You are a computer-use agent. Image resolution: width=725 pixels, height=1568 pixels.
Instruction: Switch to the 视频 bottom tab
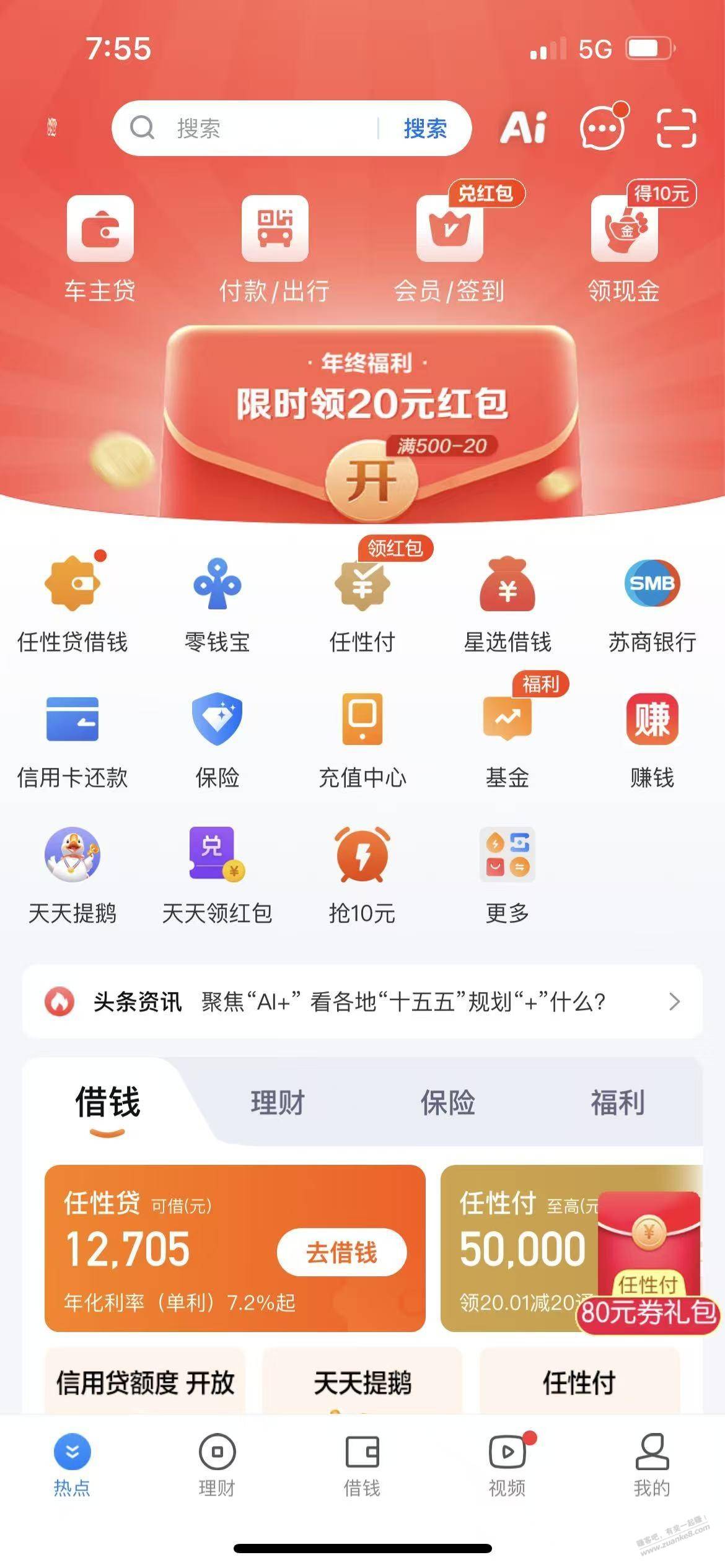[507, 1465]
